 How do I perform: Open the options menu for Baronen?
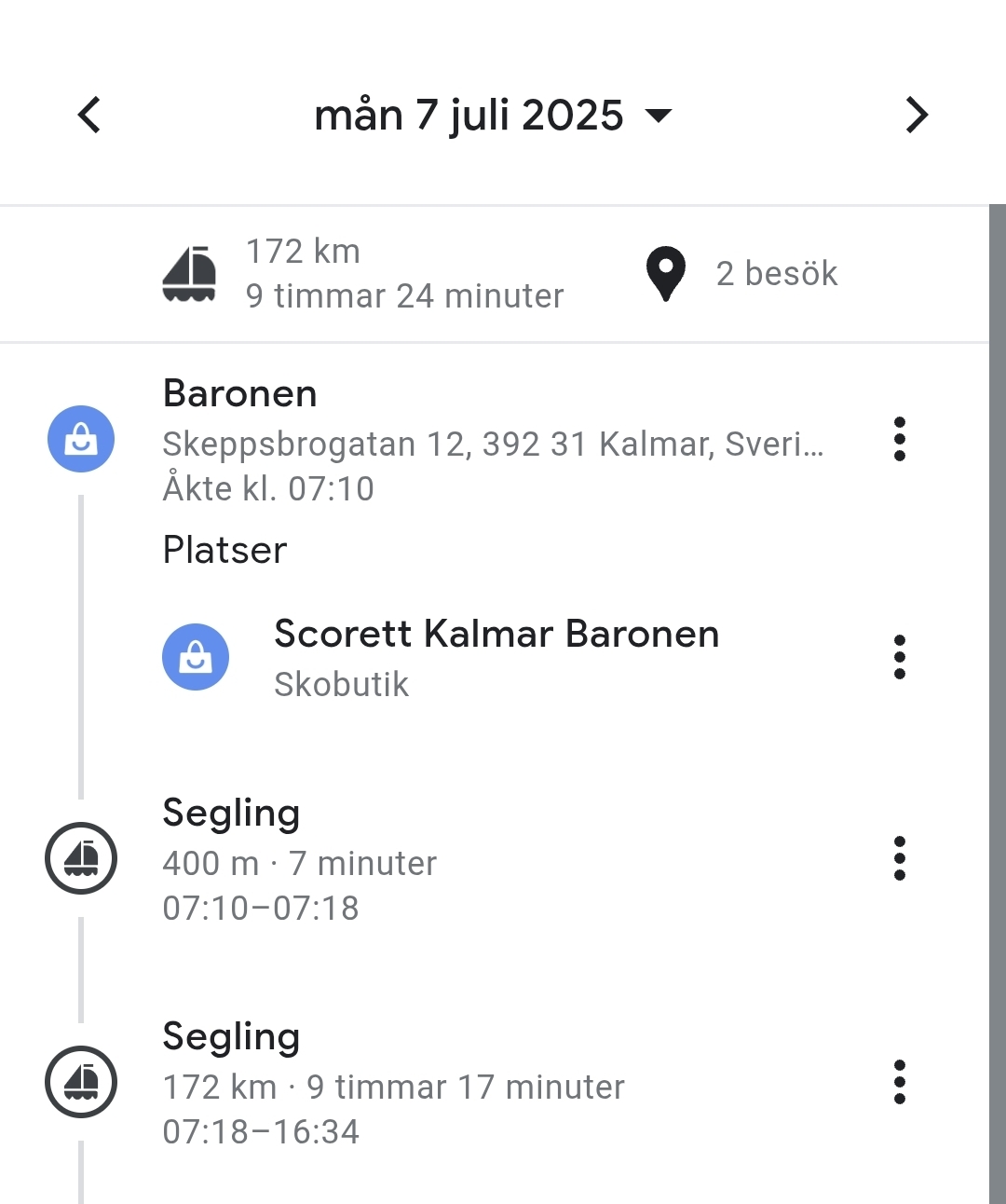899,439
